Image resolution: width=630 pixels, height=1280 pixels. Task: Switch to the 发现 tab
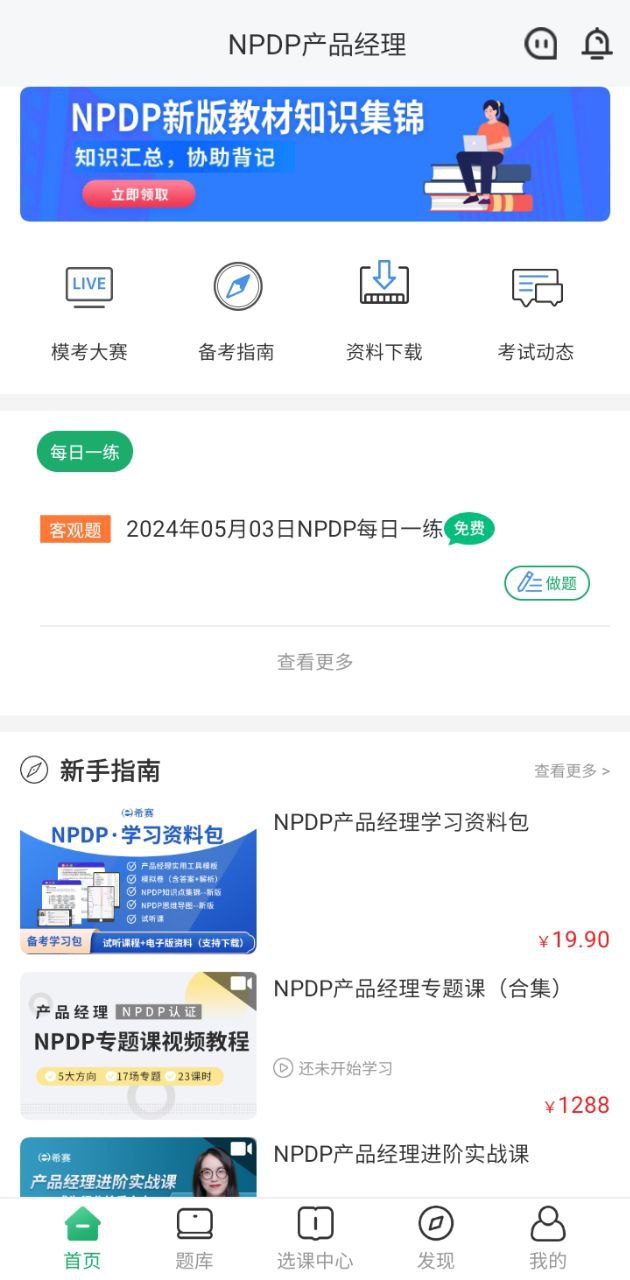(x=435, y=1238)
